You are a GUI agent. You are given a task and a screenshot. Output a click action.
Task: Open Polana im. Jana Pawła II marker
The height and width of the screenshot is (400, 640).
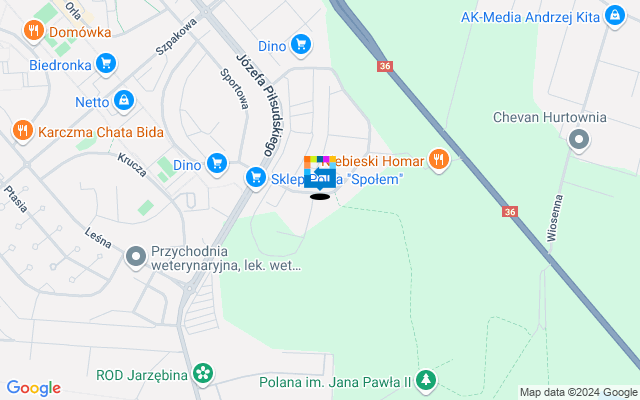pos(427,380)
